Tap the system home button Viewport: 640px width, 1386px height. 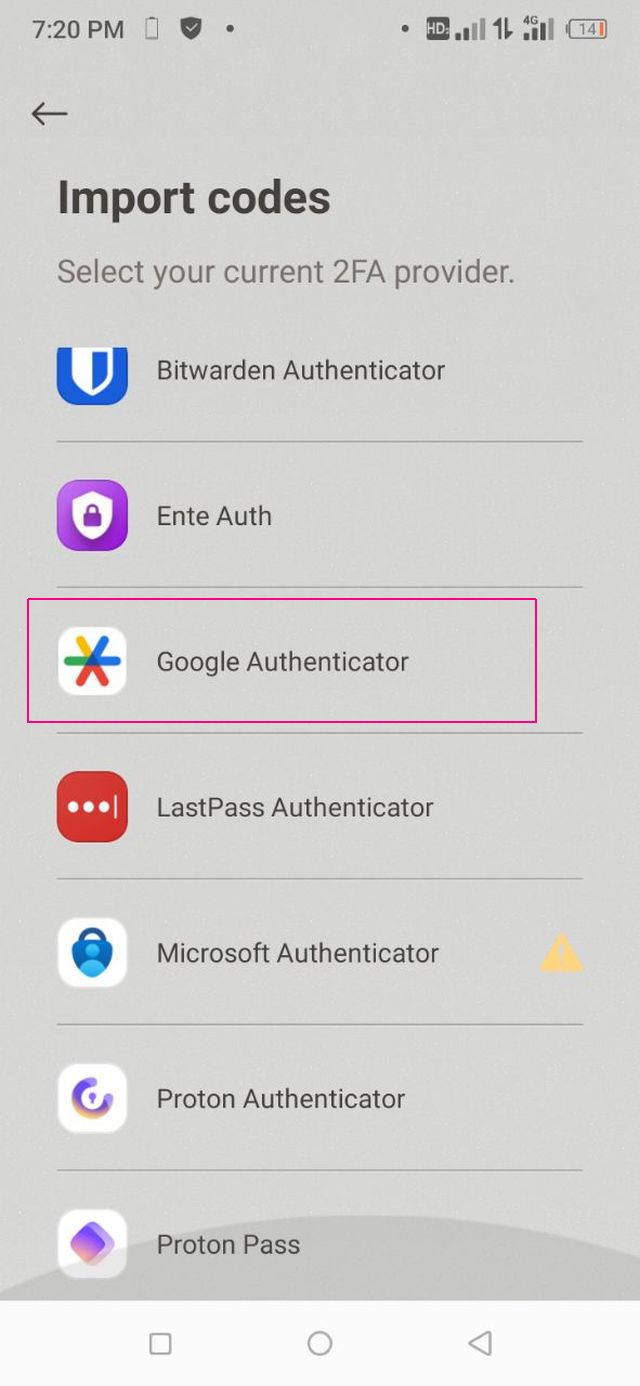pos(320,1343)
